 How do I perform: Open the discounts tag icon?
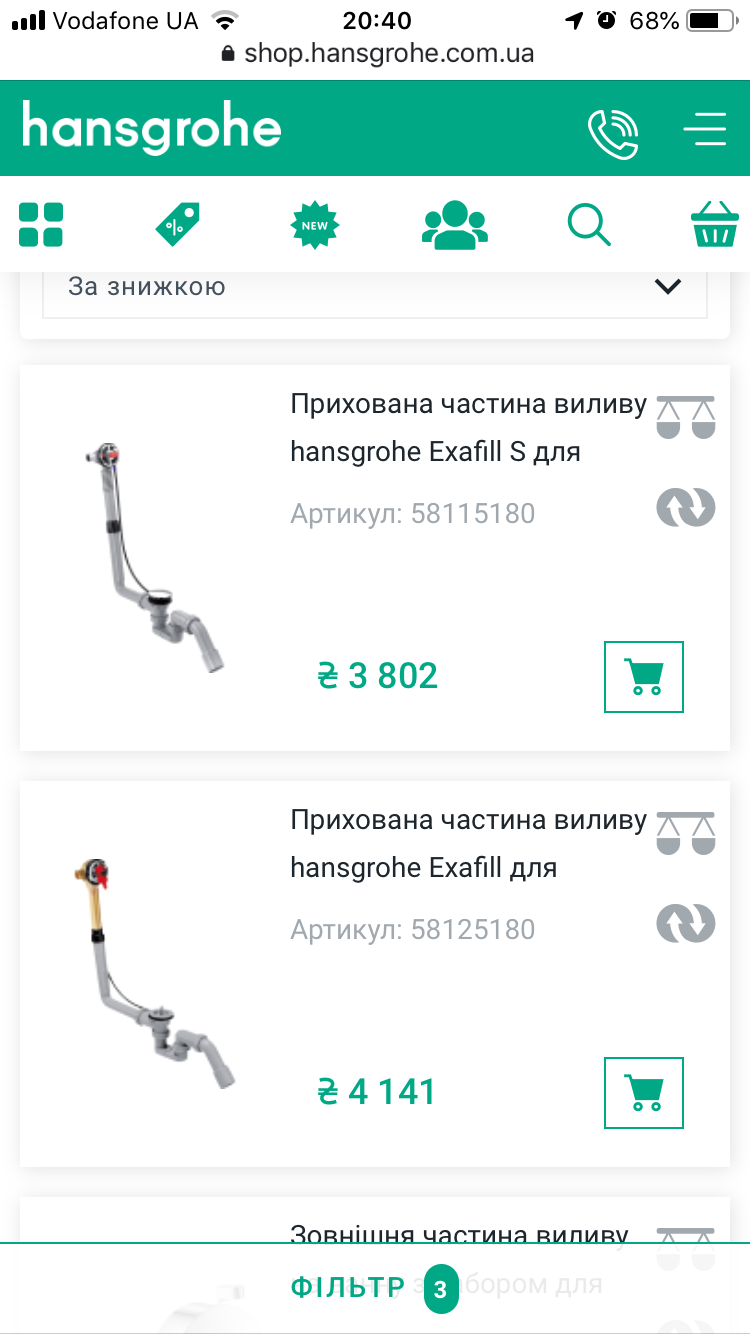178,224
